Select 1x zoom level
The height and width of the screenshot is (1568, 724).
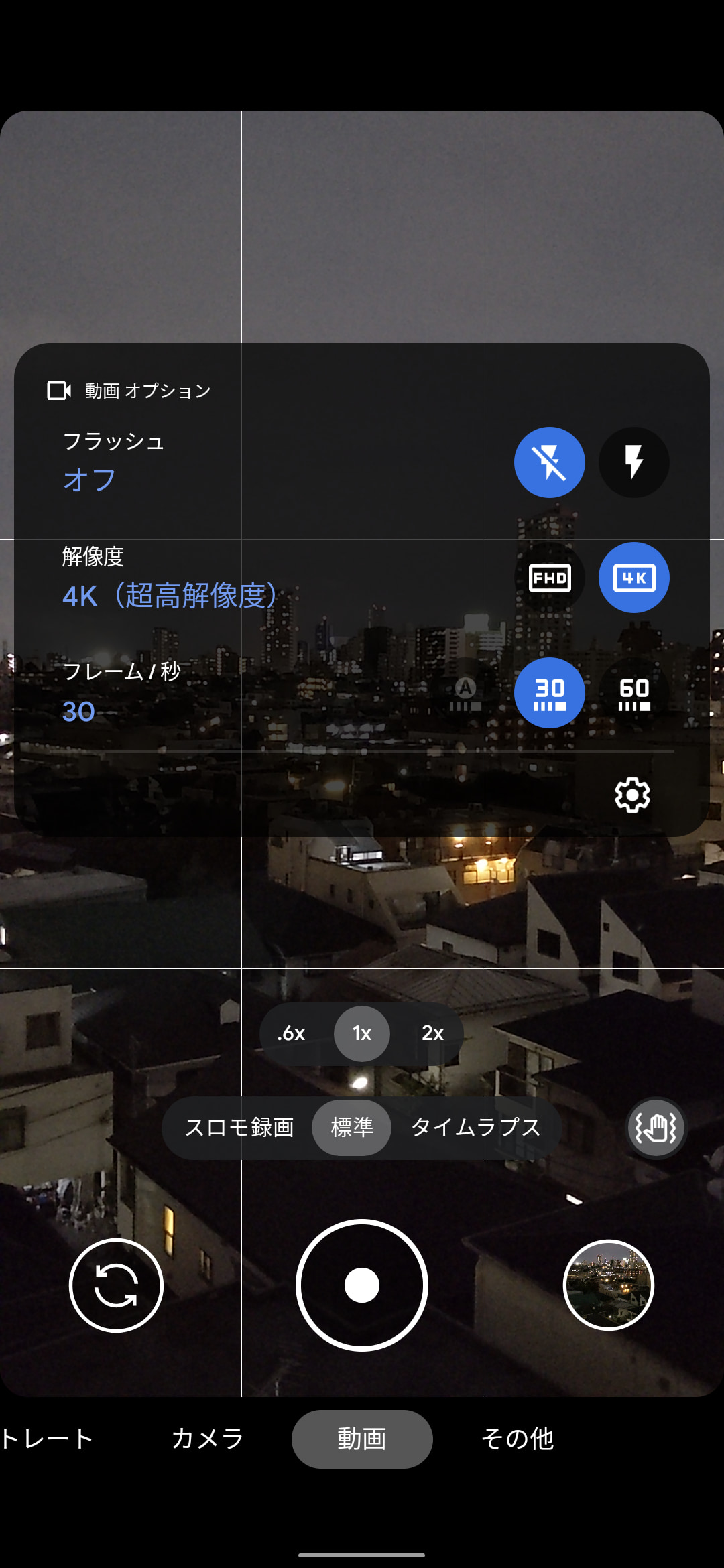click(362, 1033)
